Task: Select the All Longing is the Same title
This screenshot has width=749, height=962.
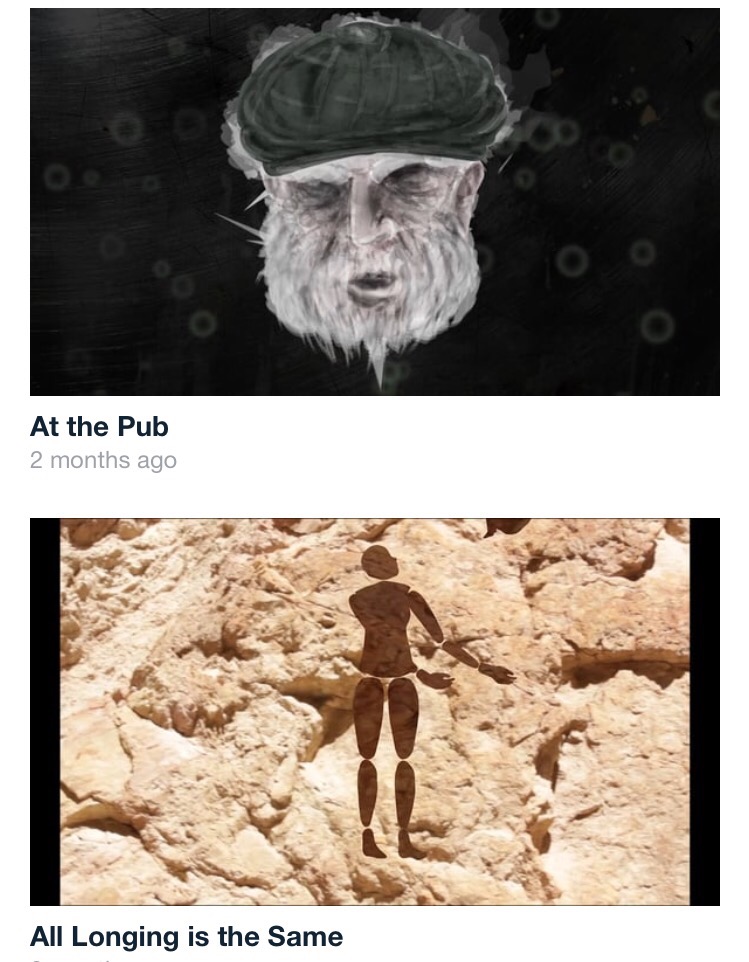Action: (186, 937)
